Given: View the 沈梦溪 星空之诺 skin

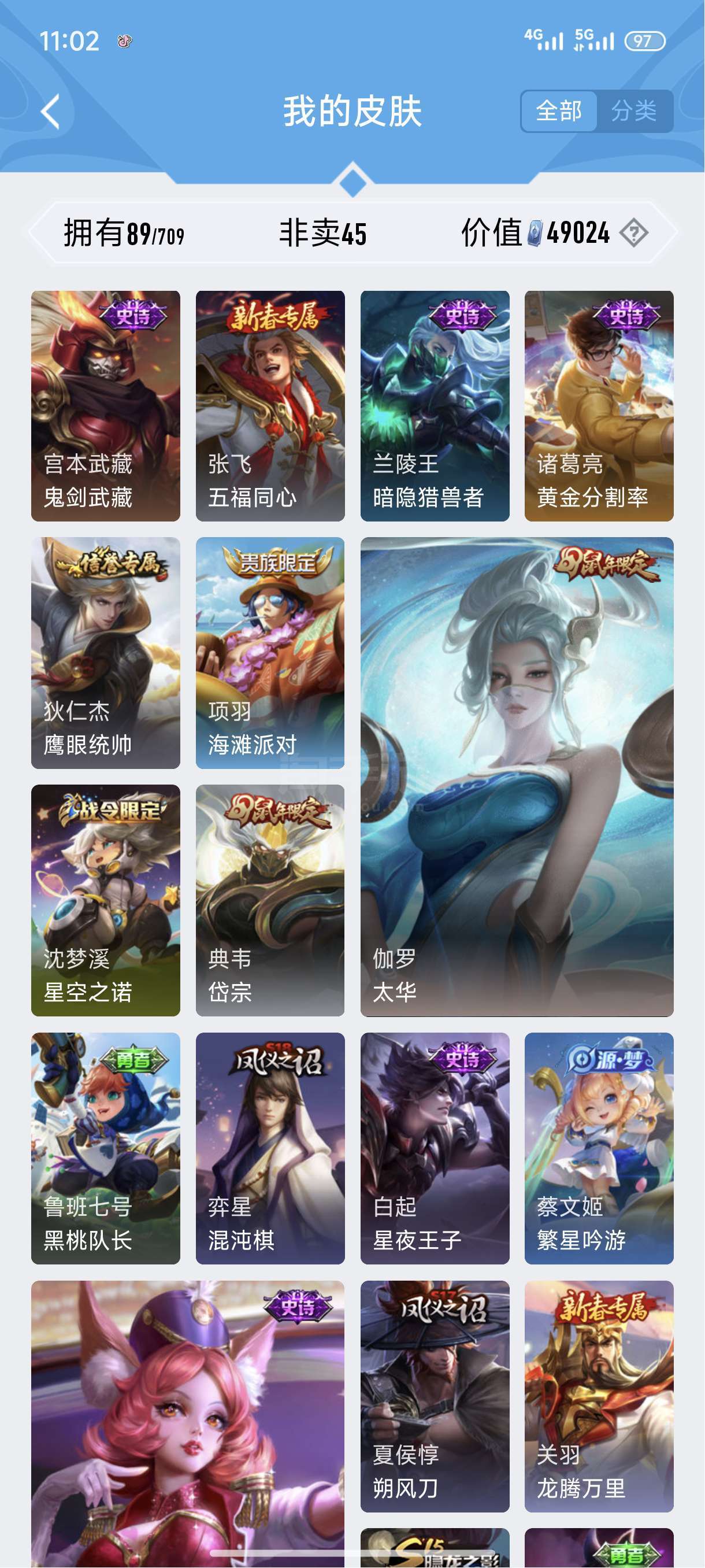Looking at the screenshot, I should [x=106, y=901].
